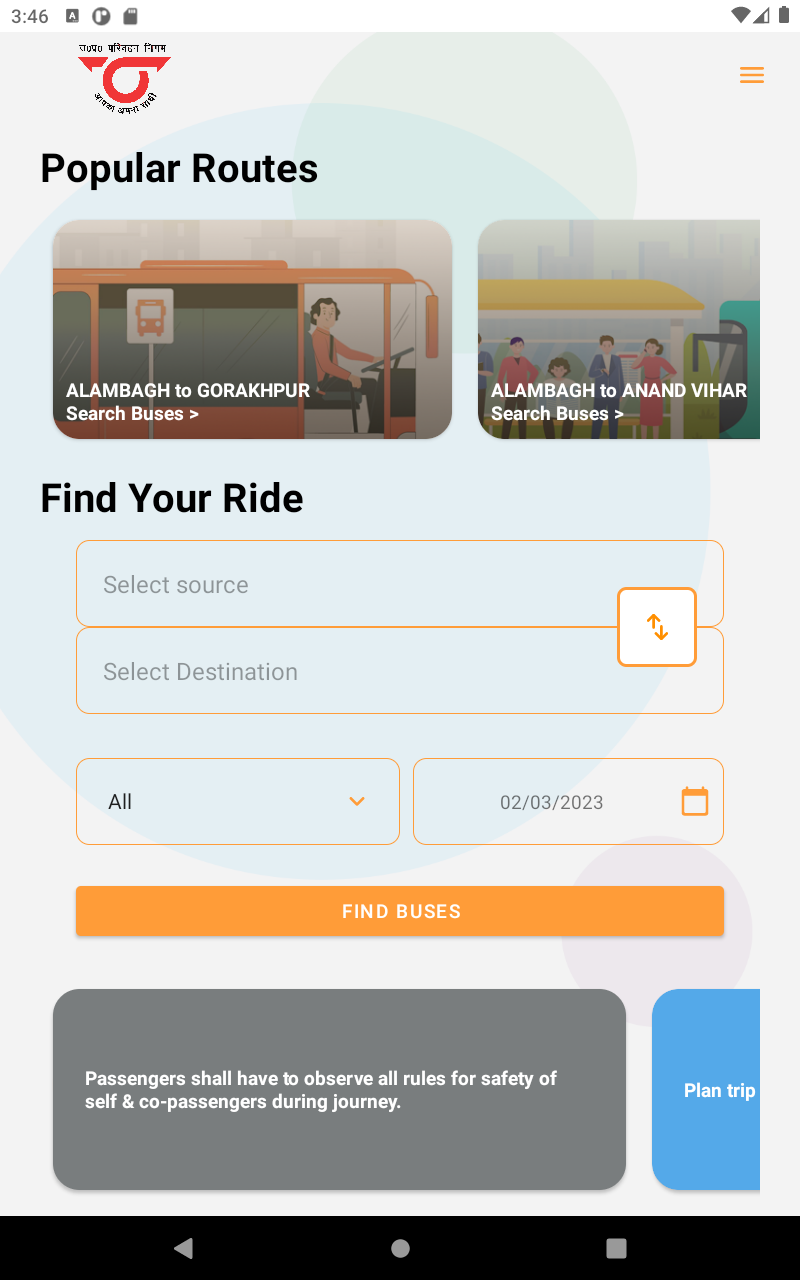
Task: Go to the device home screen
Action: click(400, 1248)
